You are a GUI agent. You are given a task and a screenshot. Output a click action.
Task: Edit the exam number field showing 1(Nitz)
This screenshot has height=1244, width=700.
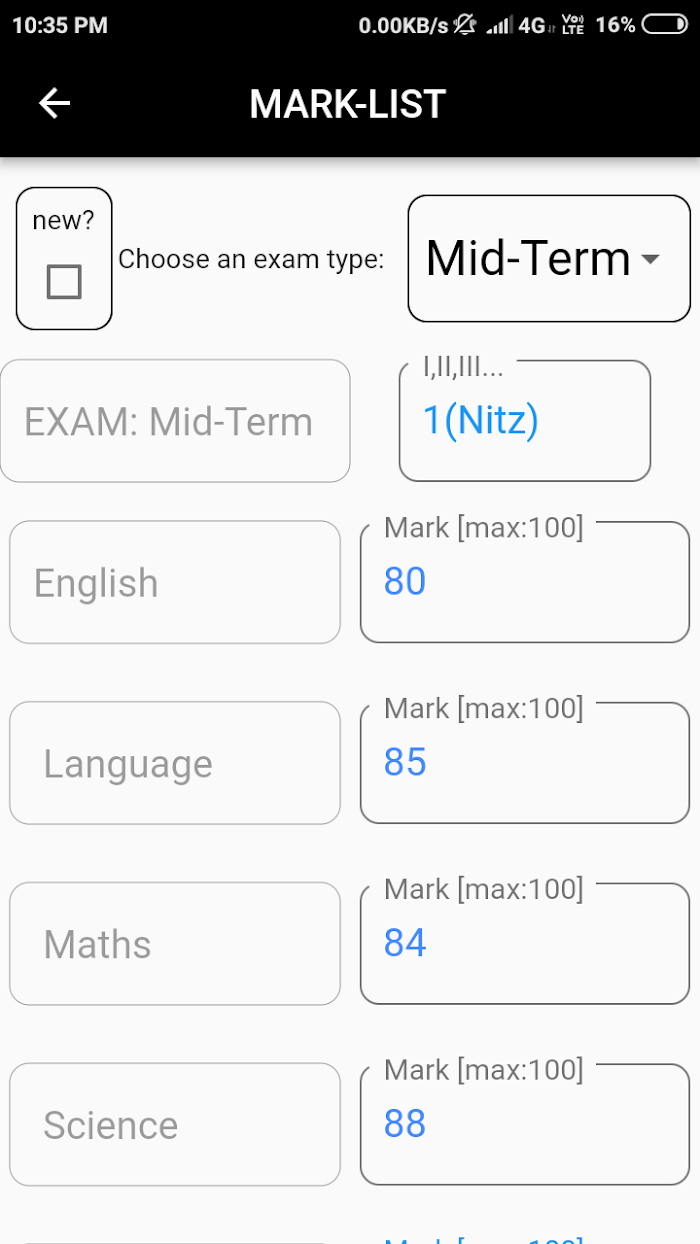coord(525,421)
